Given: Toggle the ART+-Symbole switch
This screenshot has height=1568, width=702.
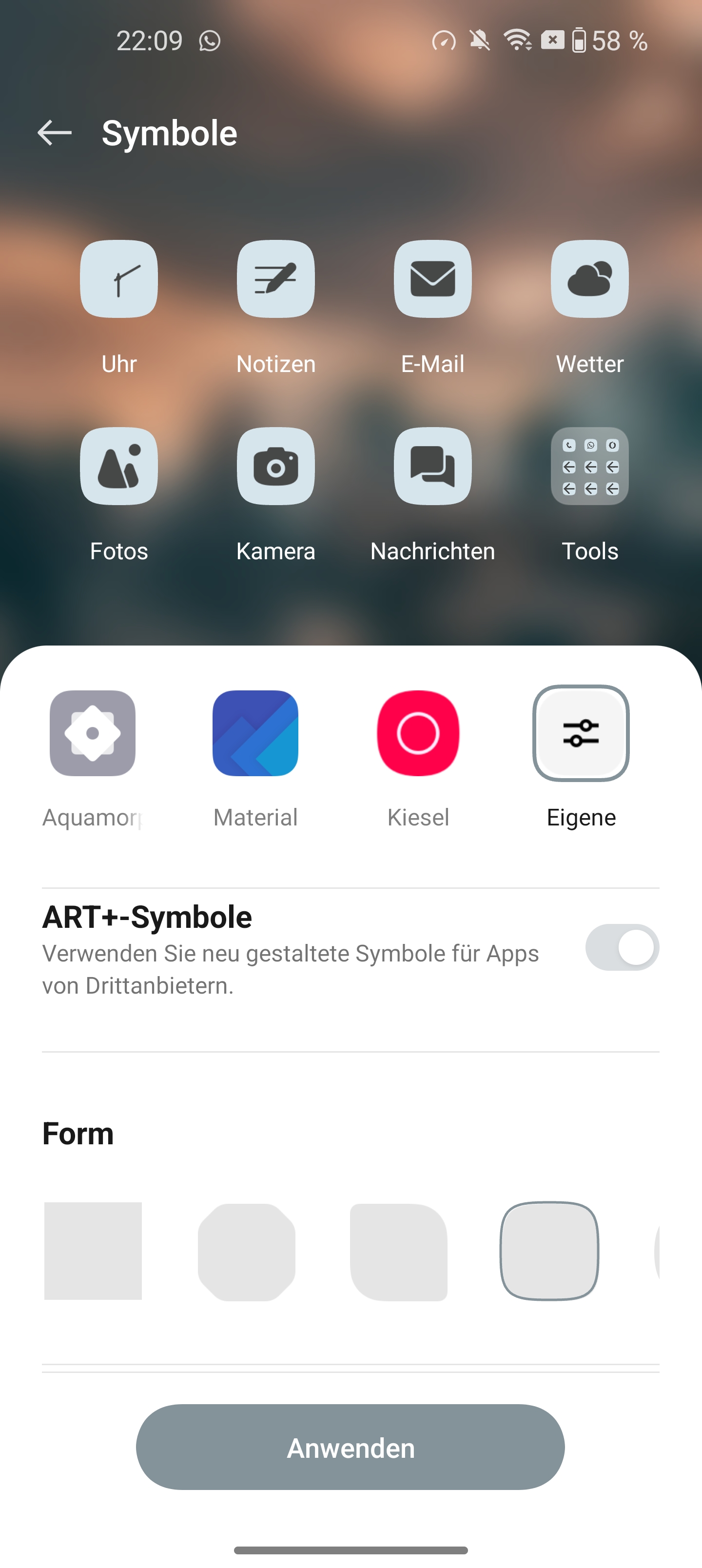Looking at the screenshot, I should [622, 947].
